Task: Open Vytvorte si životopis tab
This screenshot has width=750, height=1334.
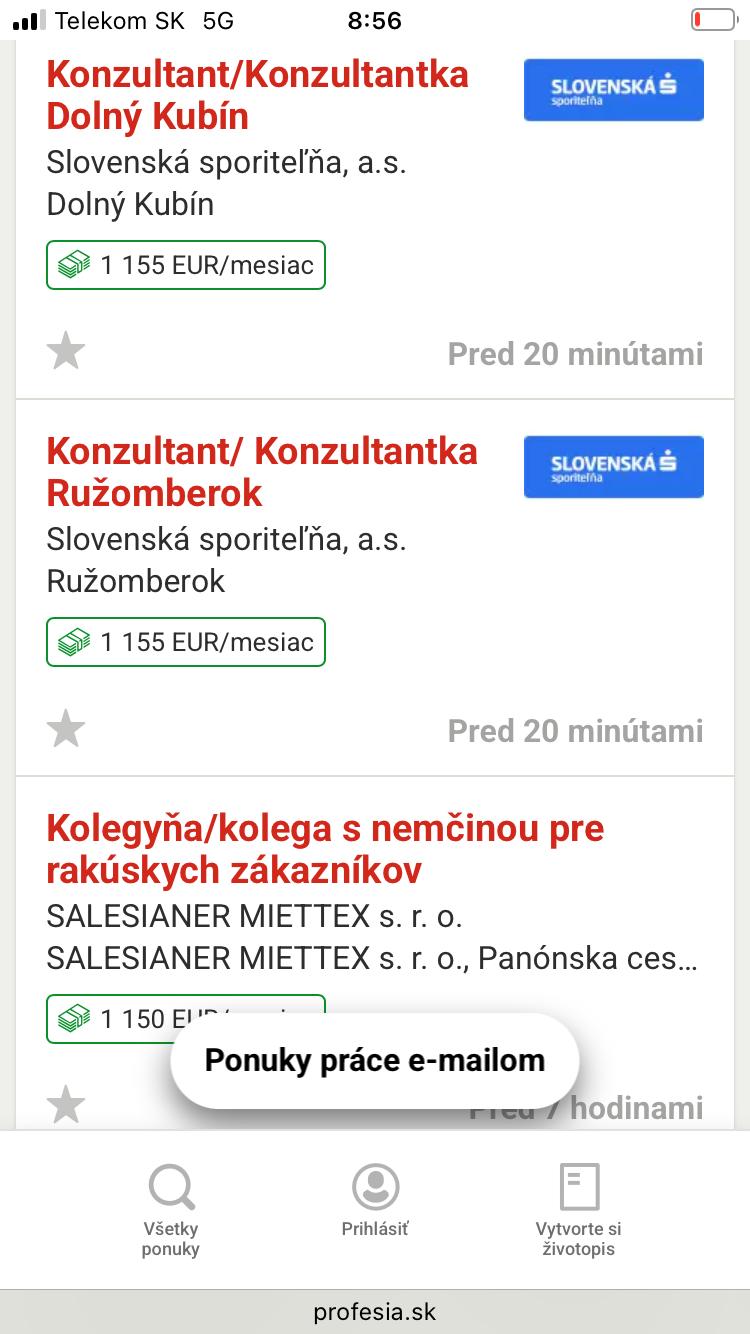Action: (x=578, y=1210)
